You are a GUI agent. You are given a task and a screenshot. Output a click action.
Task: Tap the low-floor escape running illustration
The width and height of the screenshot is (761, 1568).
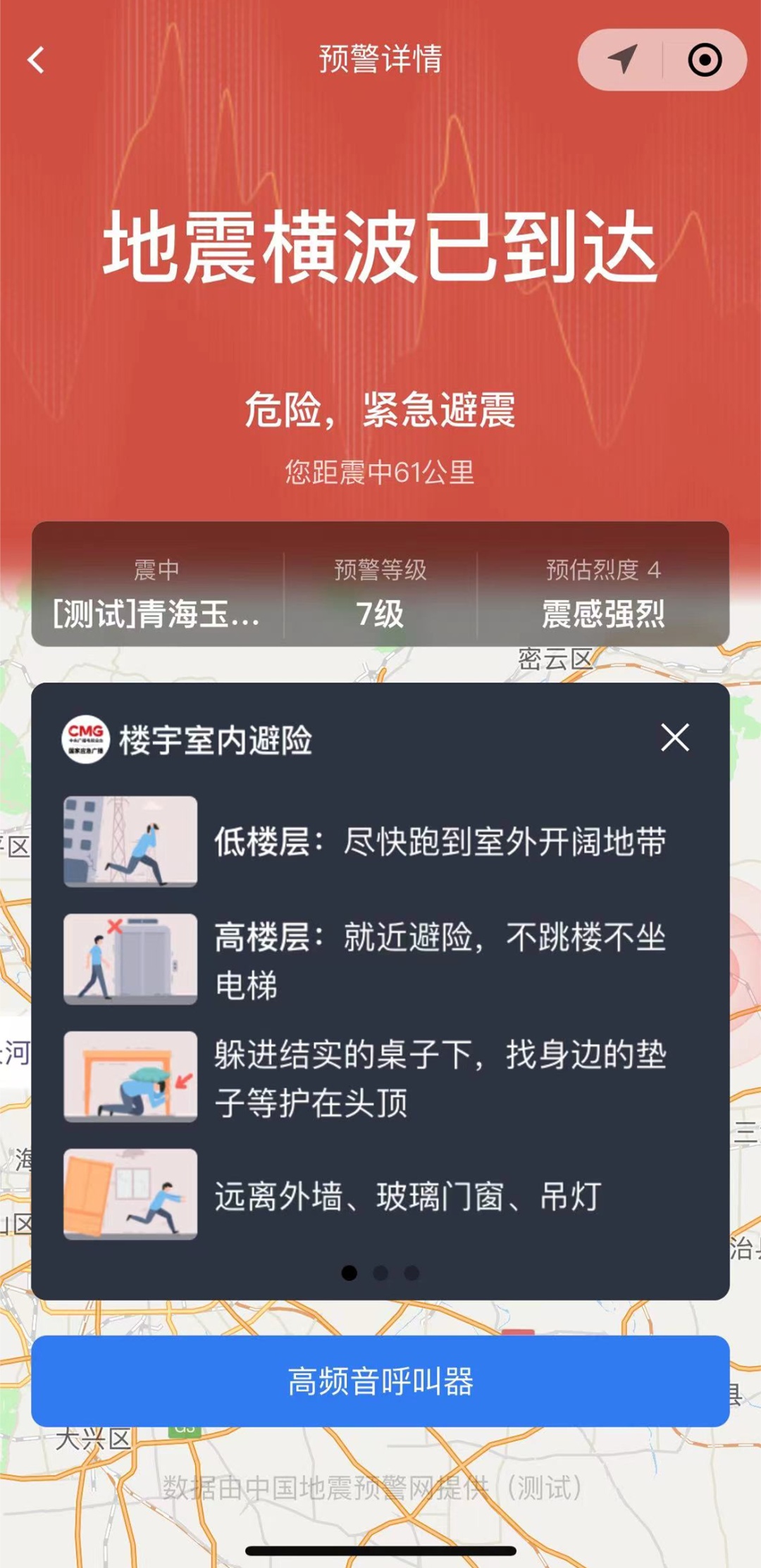click(x=131, y=842)
